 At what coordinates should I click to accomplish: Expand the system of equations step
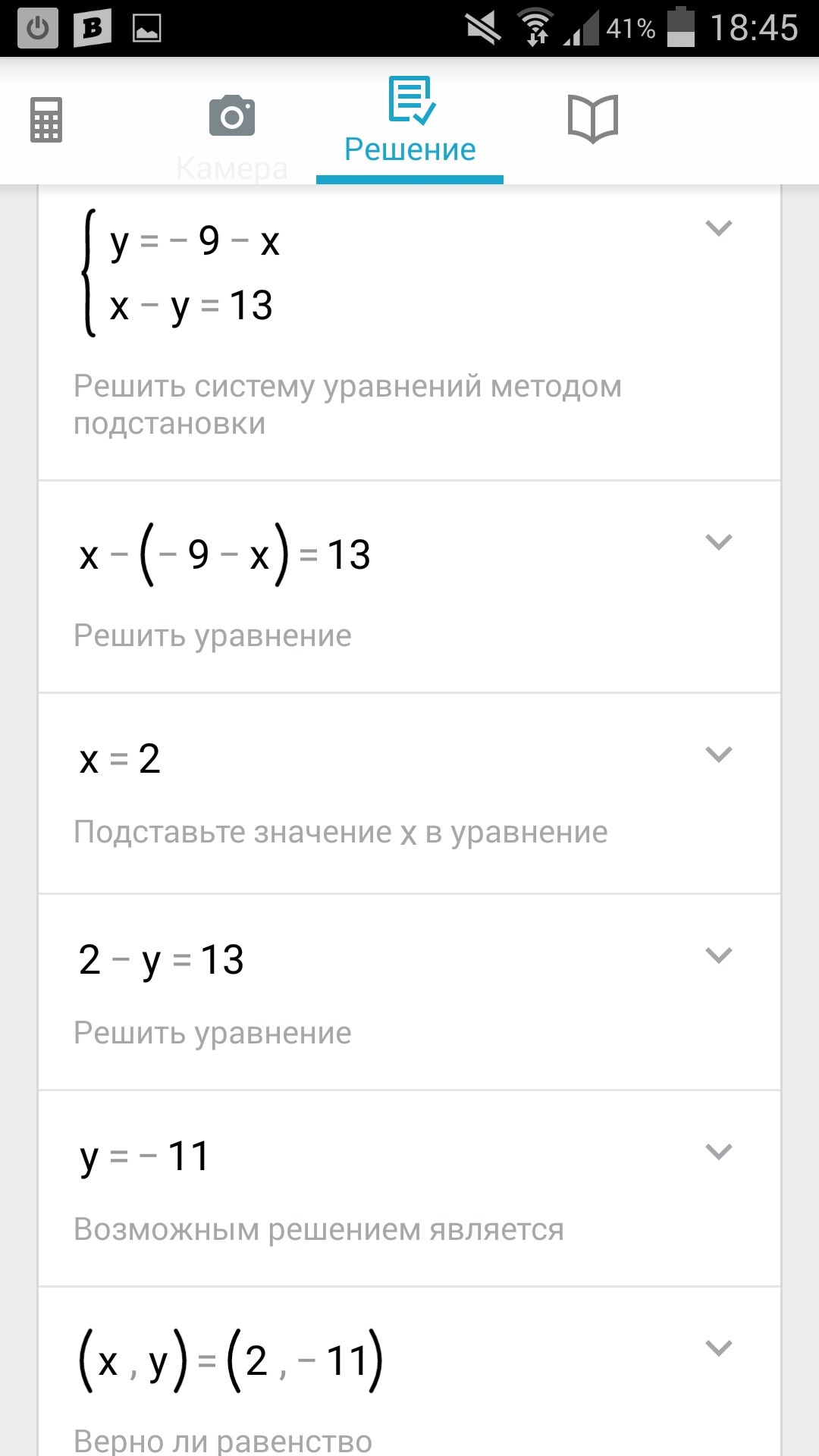(718, 227)
